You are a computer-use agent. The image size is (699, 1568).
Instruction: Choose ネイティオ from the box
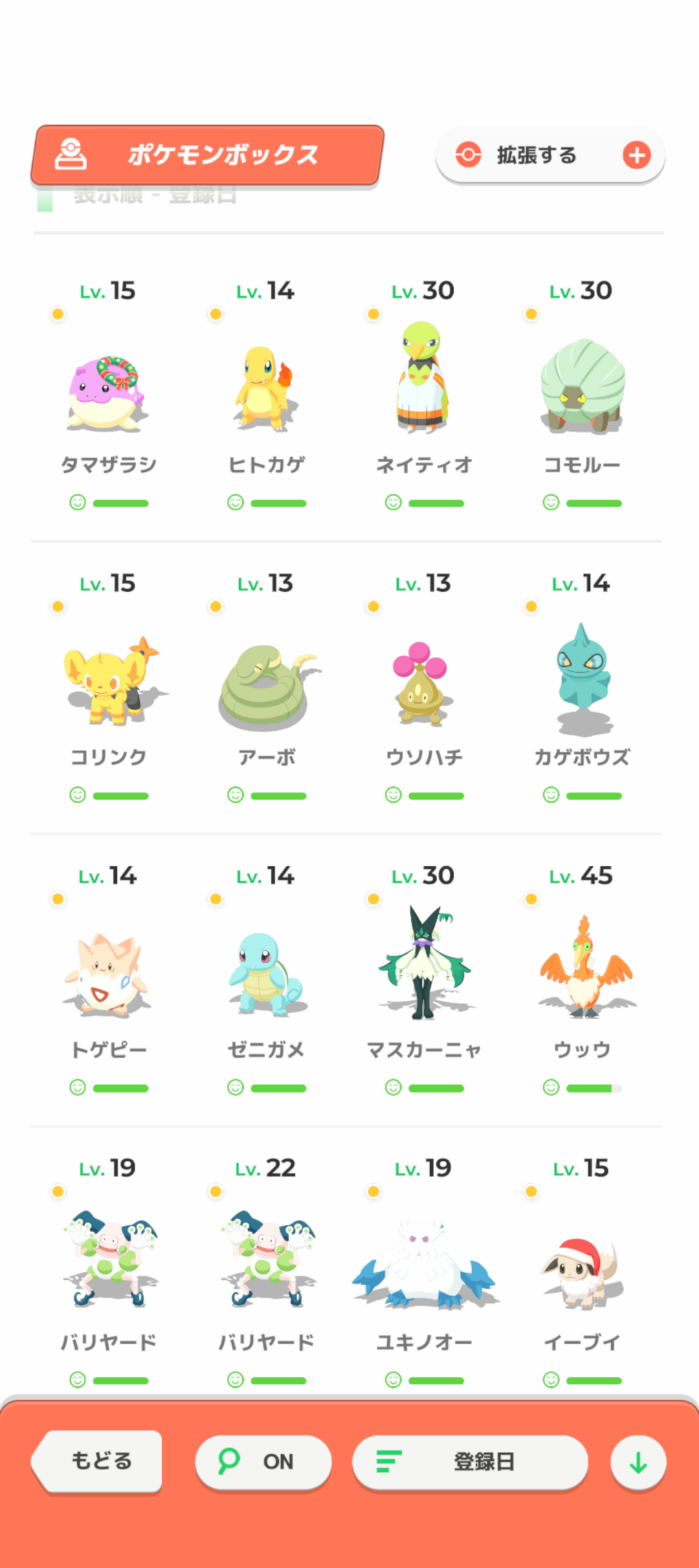click(x=423, y=382)
